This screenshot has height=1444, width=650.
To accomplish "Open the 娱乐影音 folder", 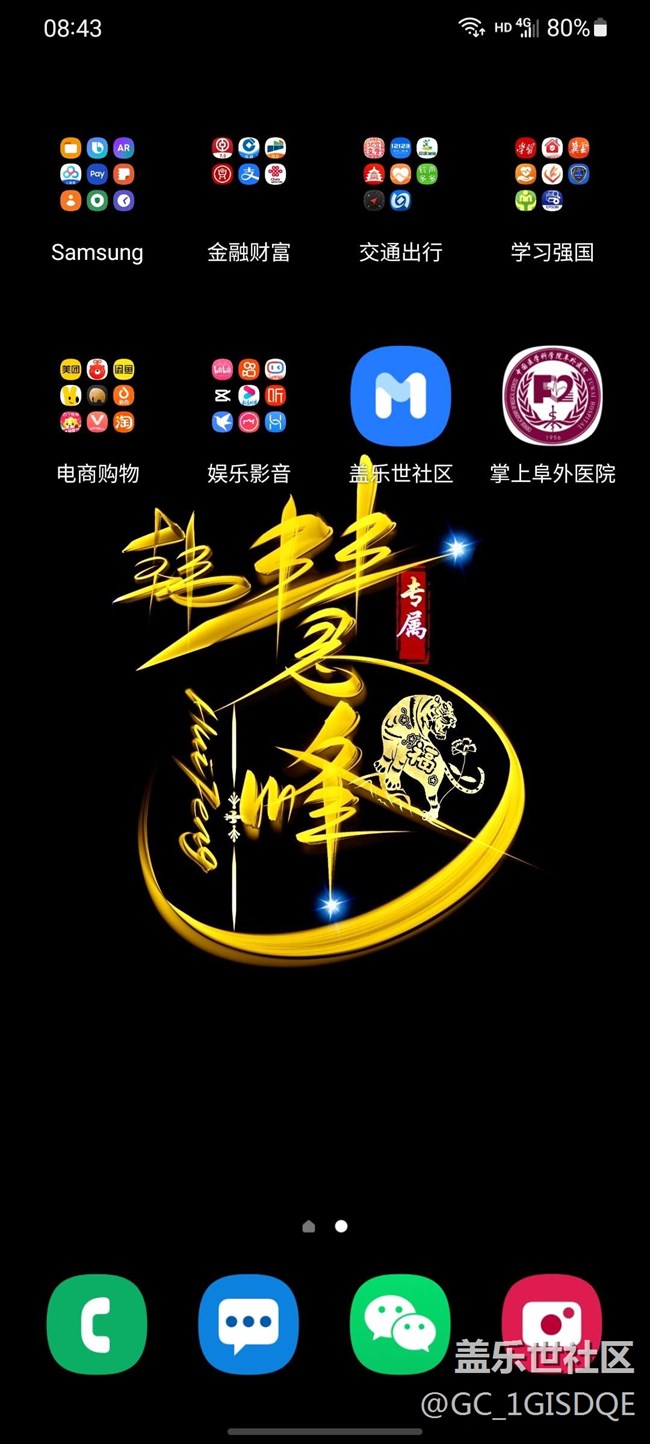I will pyautogui.click(x=248, y=396).
